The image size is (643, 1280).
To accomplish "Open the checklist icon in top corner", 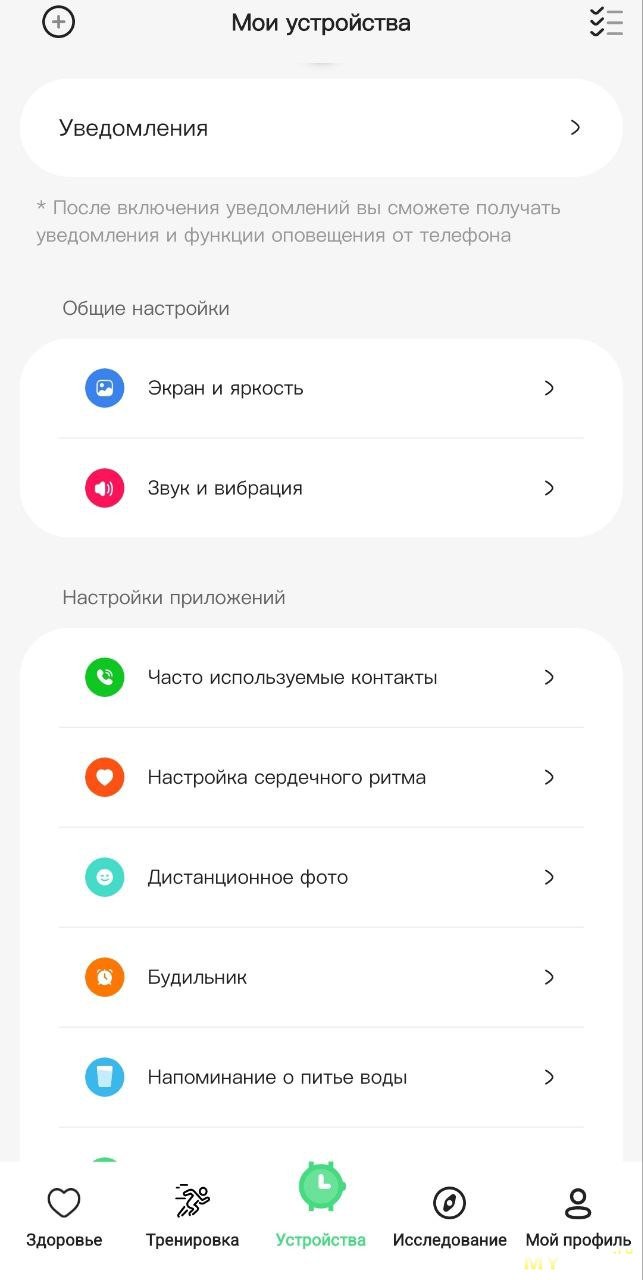I will point(606,22).
